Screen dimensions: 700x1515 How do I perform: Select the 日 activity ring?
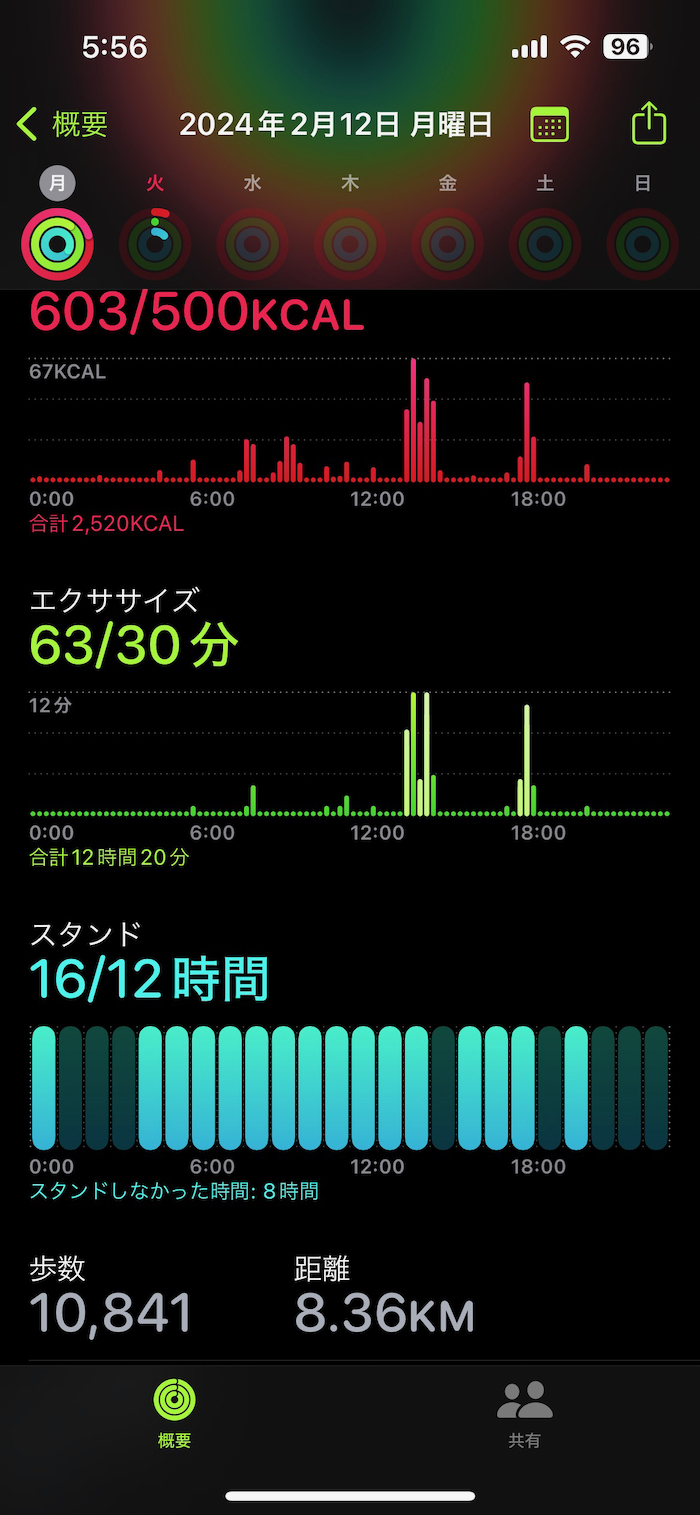point(642,243)
